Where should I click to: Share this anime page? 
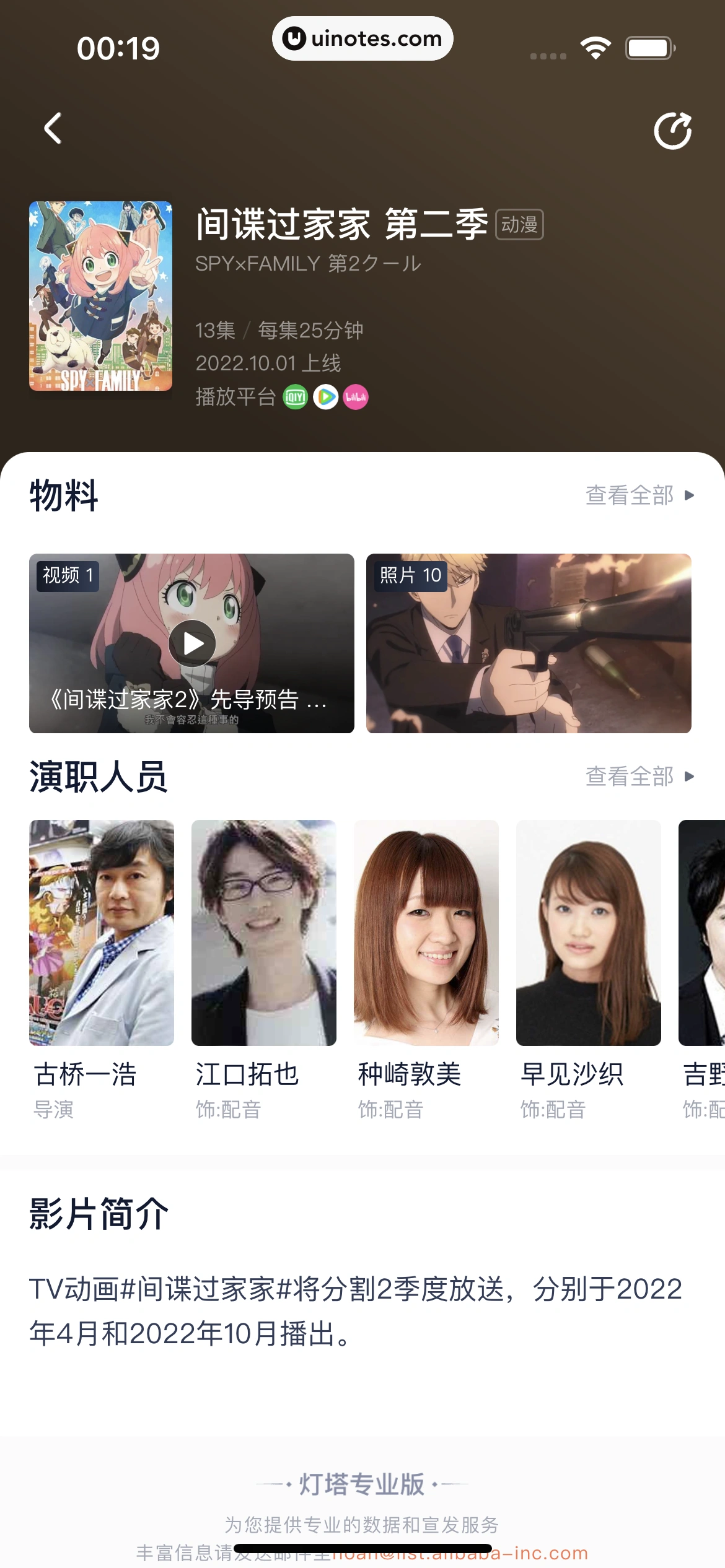pyautogui.click(x=672, y=131)
